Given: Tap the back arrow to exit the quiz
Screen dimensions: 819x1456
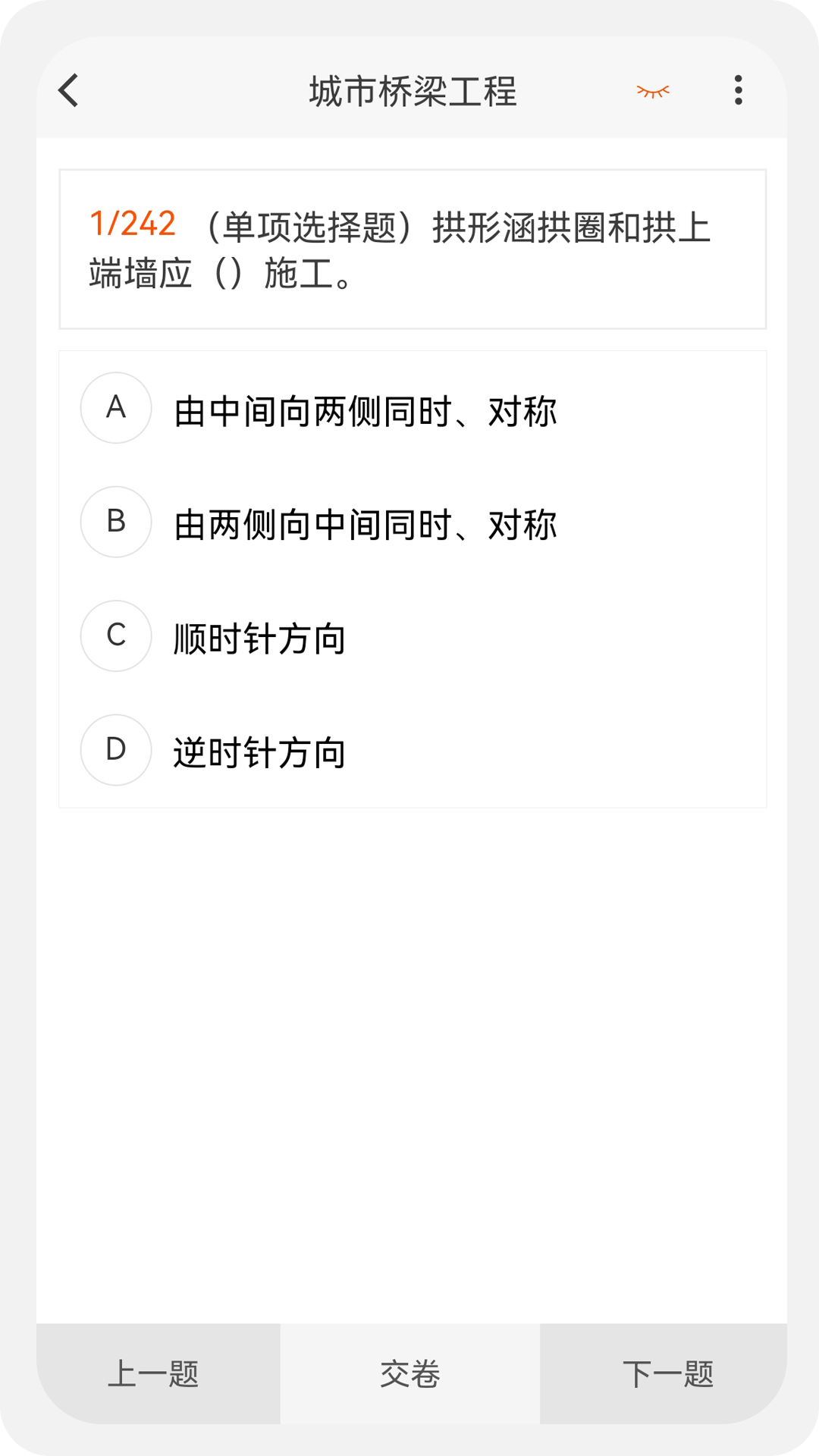Looking at the screenshot, I should 68,90.
